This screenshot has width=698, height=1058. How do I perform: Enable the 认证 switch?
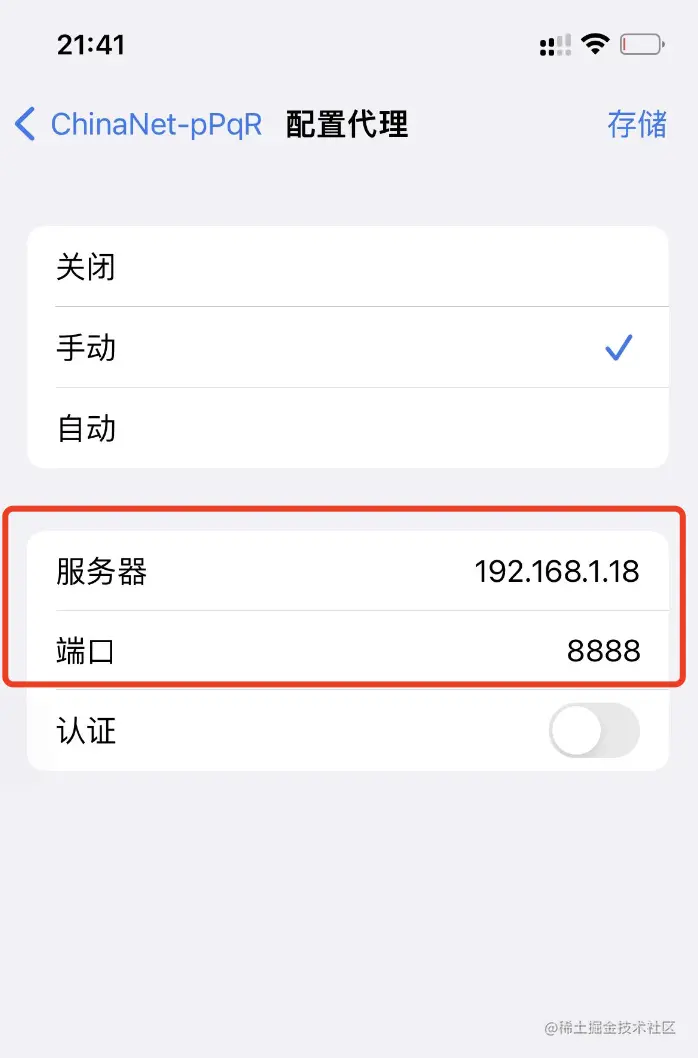click(594, 731)
